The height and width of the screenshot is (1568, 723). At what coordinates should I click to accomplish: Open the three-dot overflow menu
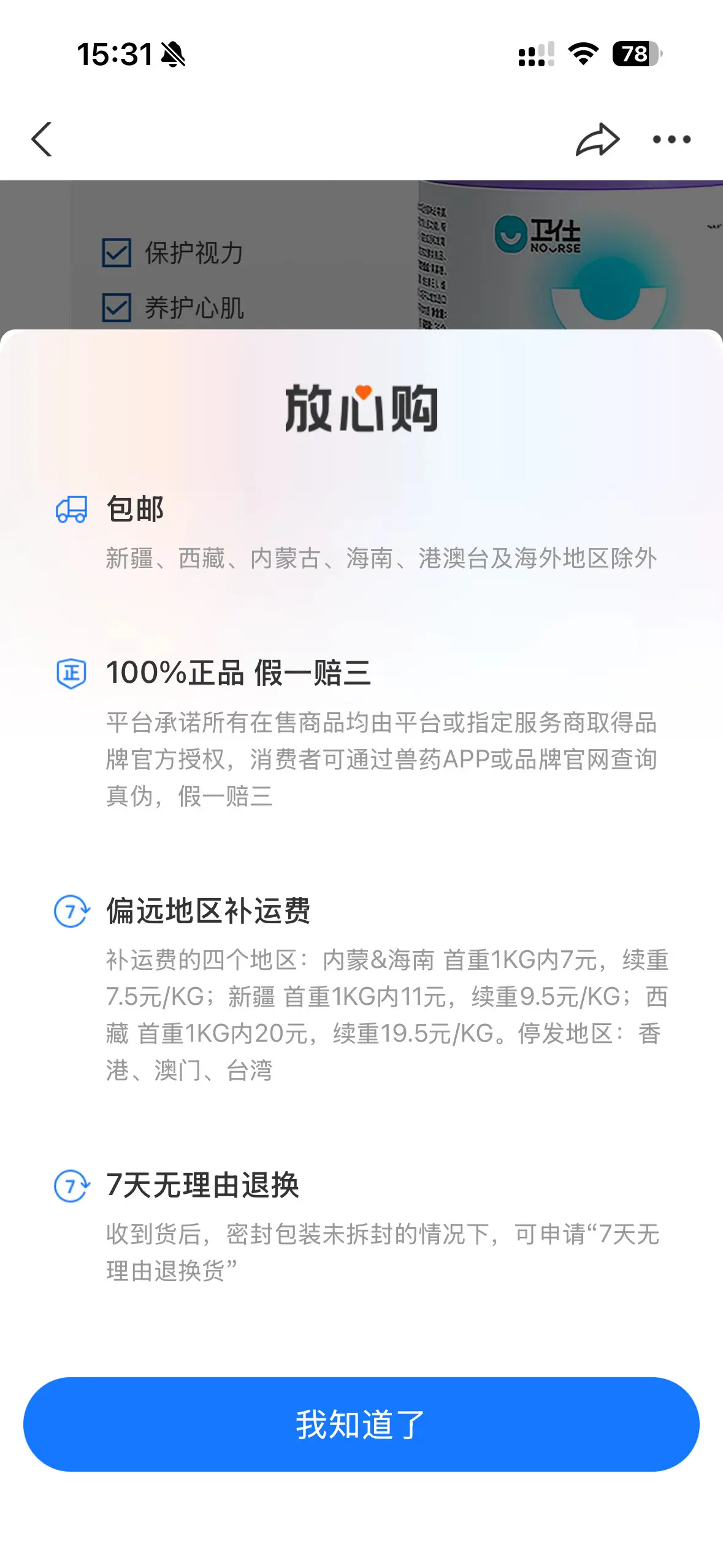[x=671, y=140]
